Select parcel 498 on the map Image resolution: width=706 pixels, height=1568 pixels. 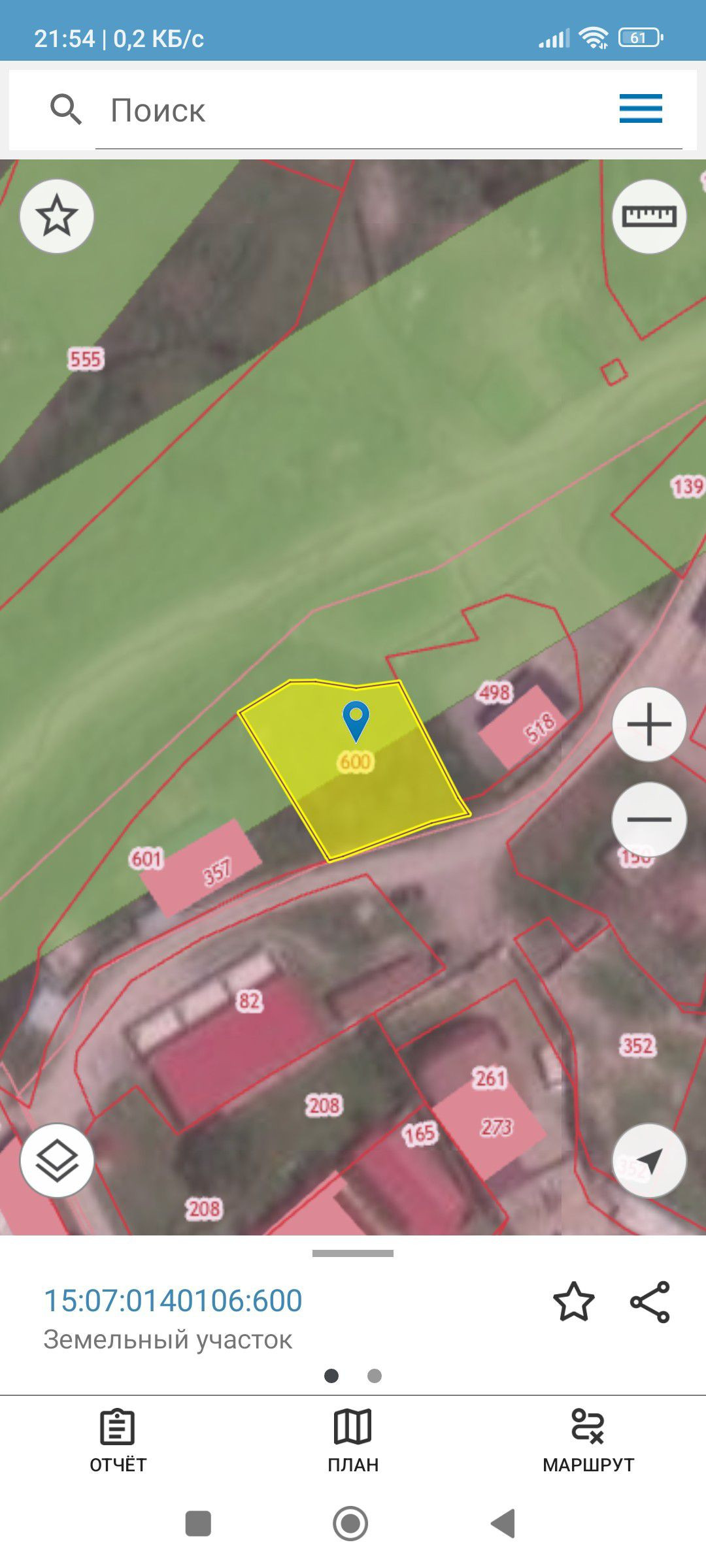click(495, 693)
